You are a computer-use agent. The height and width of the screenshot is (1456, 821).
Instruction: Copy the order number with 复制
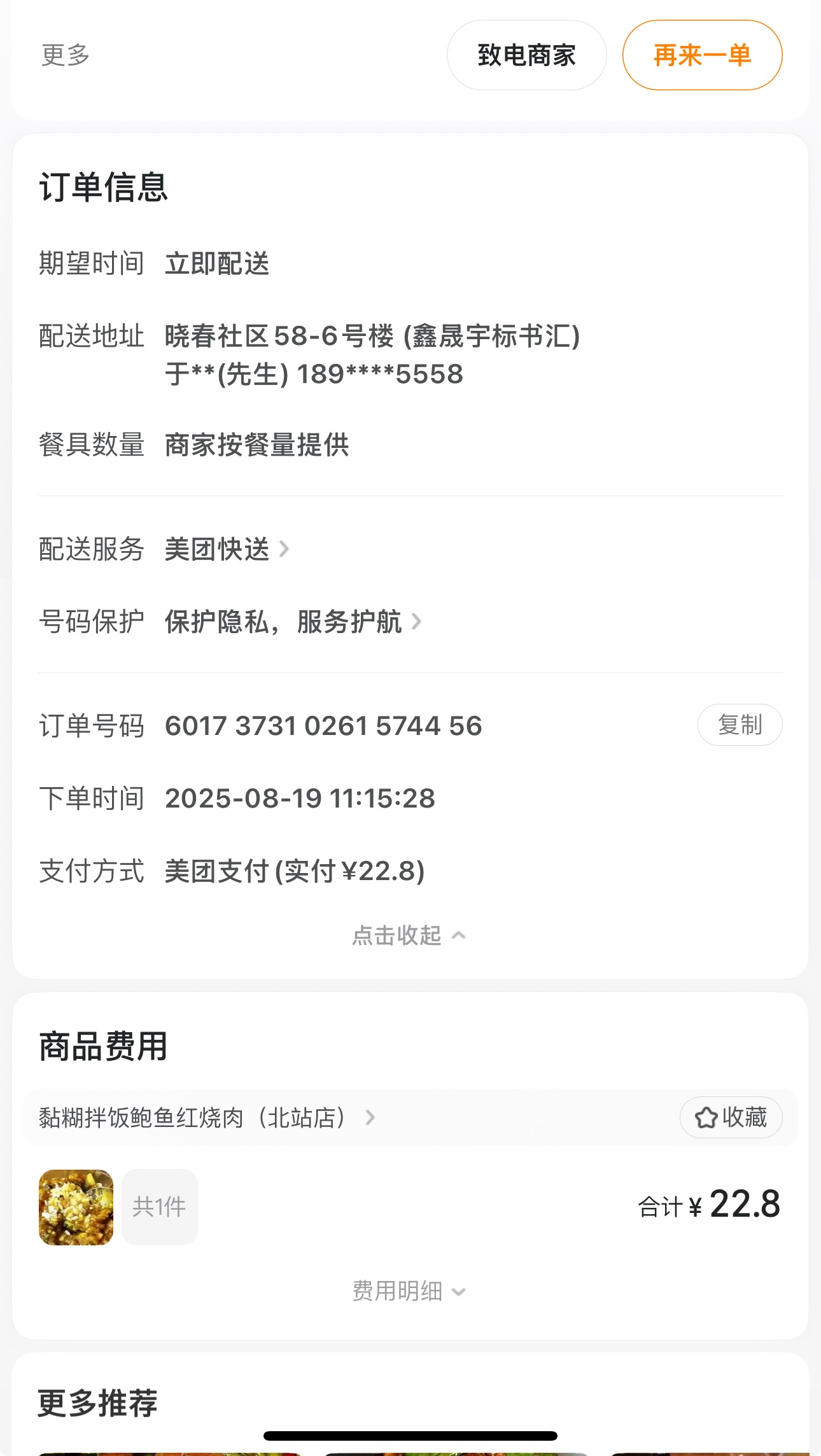[740, 725]
